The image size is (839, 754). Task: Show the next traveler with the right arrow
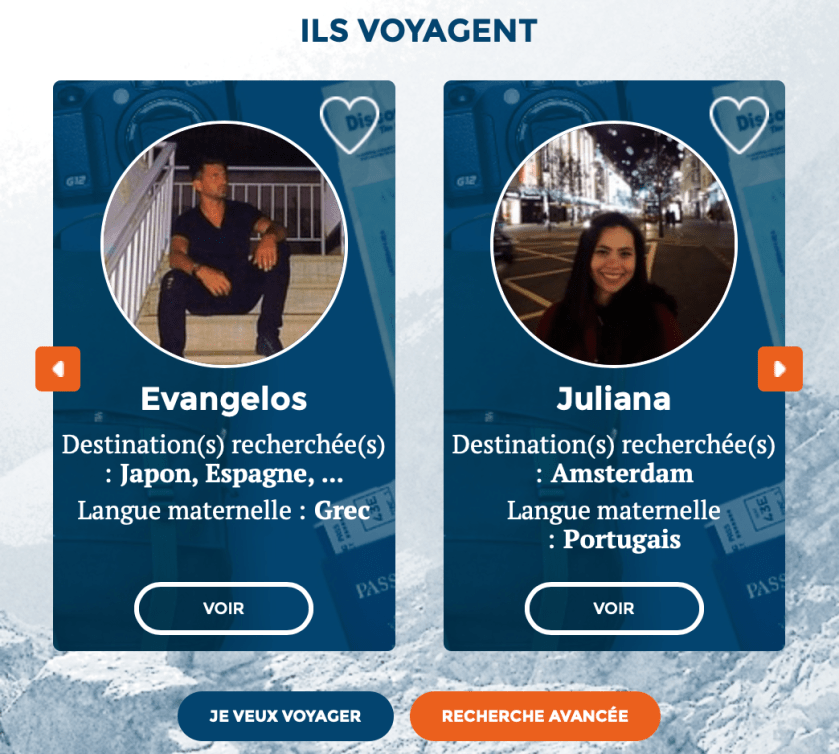coord(780,369)
